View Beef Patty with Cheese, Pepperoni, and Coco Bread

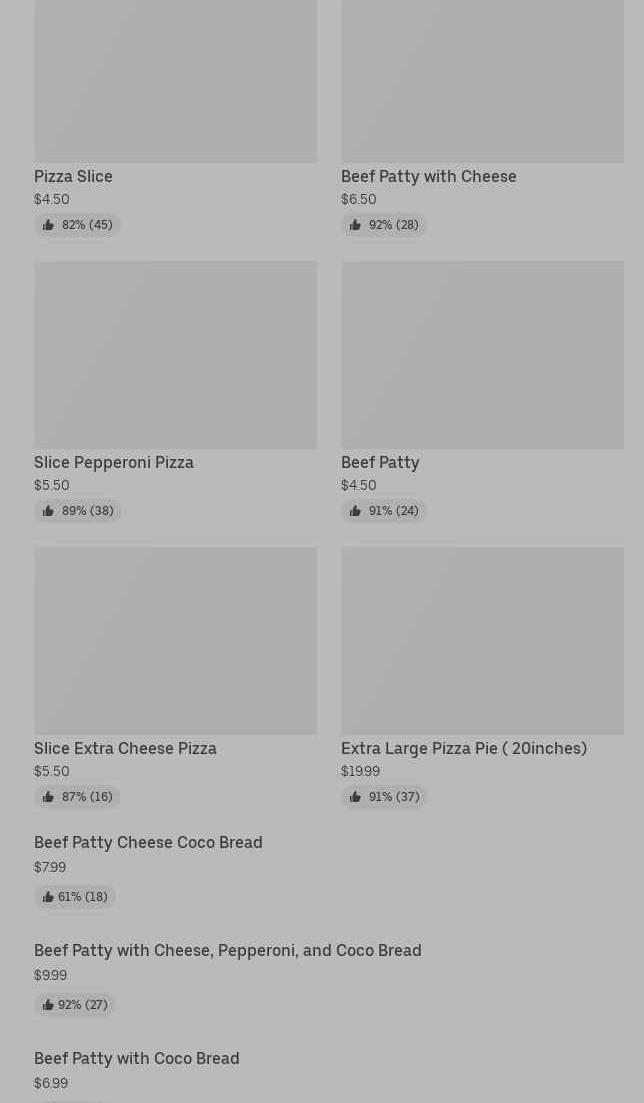pos(227,951)
